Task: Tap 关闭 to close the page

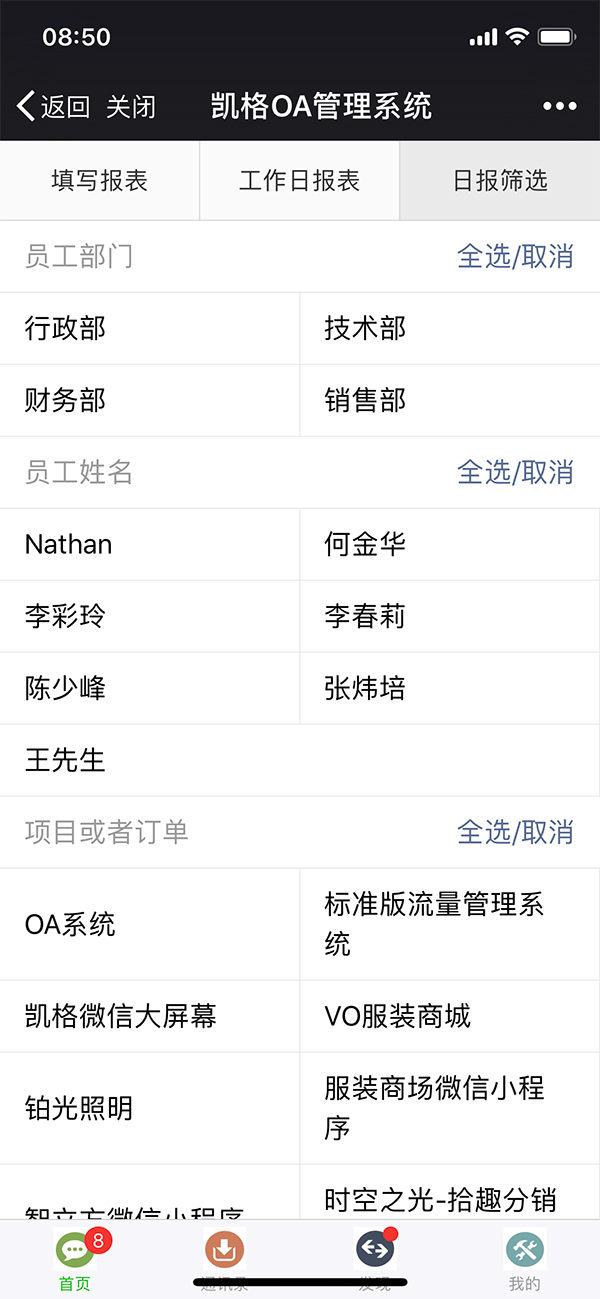Action: click(131, 106)
